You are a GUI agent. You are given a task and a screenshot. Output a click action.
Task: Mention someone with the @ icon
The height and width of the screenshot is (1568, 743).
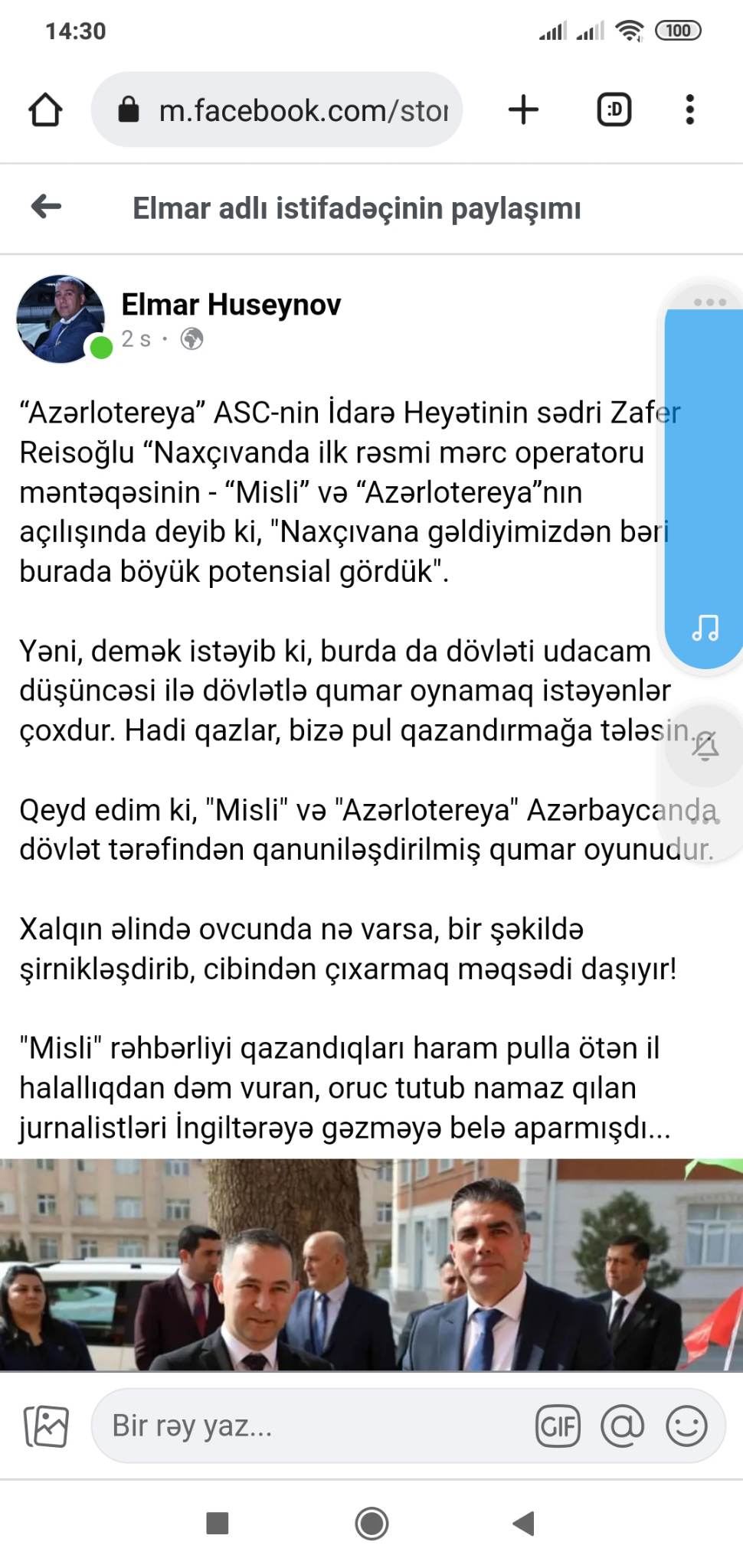point(622,1426)
